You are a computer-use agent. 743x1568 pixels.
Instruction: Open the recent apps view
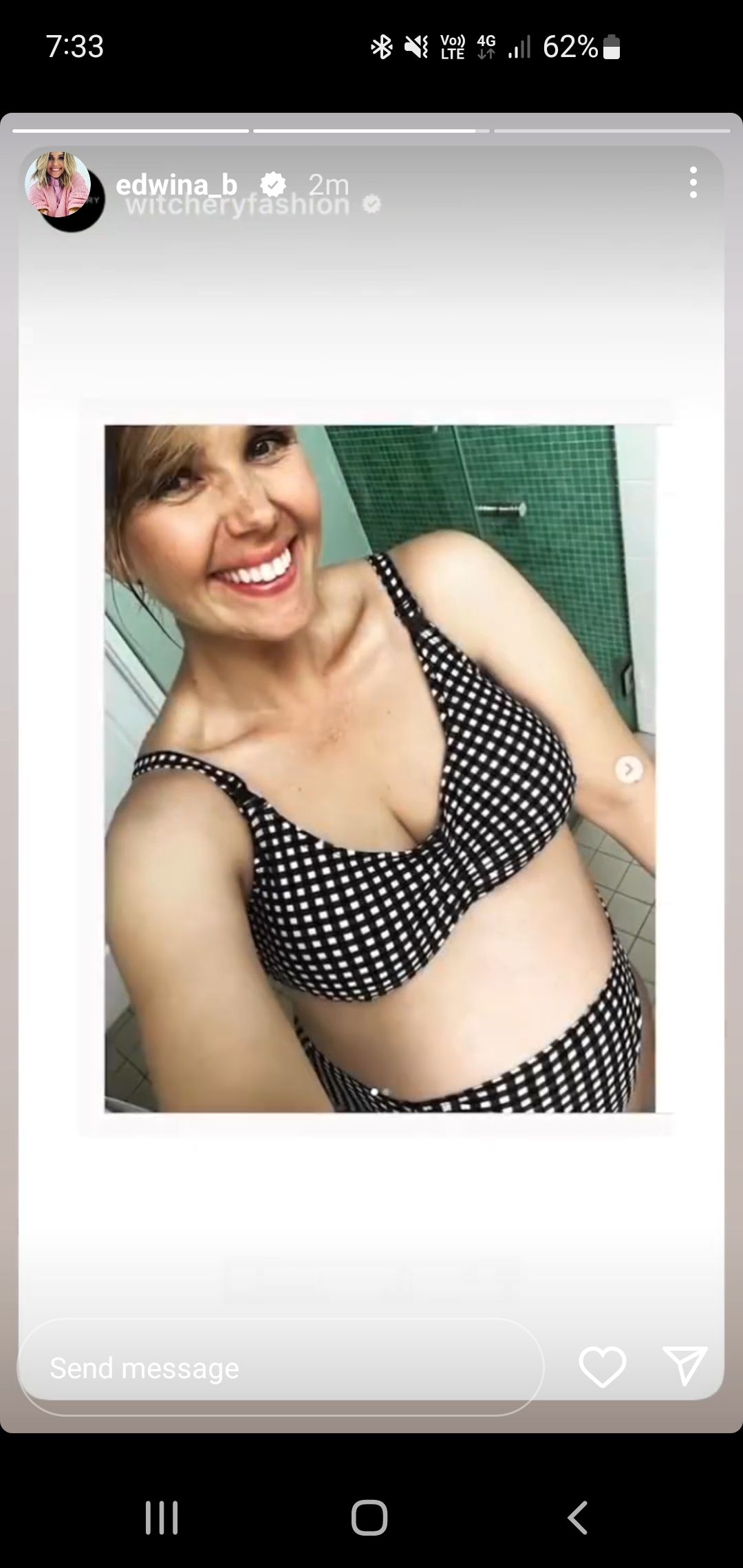(162, 1517)
